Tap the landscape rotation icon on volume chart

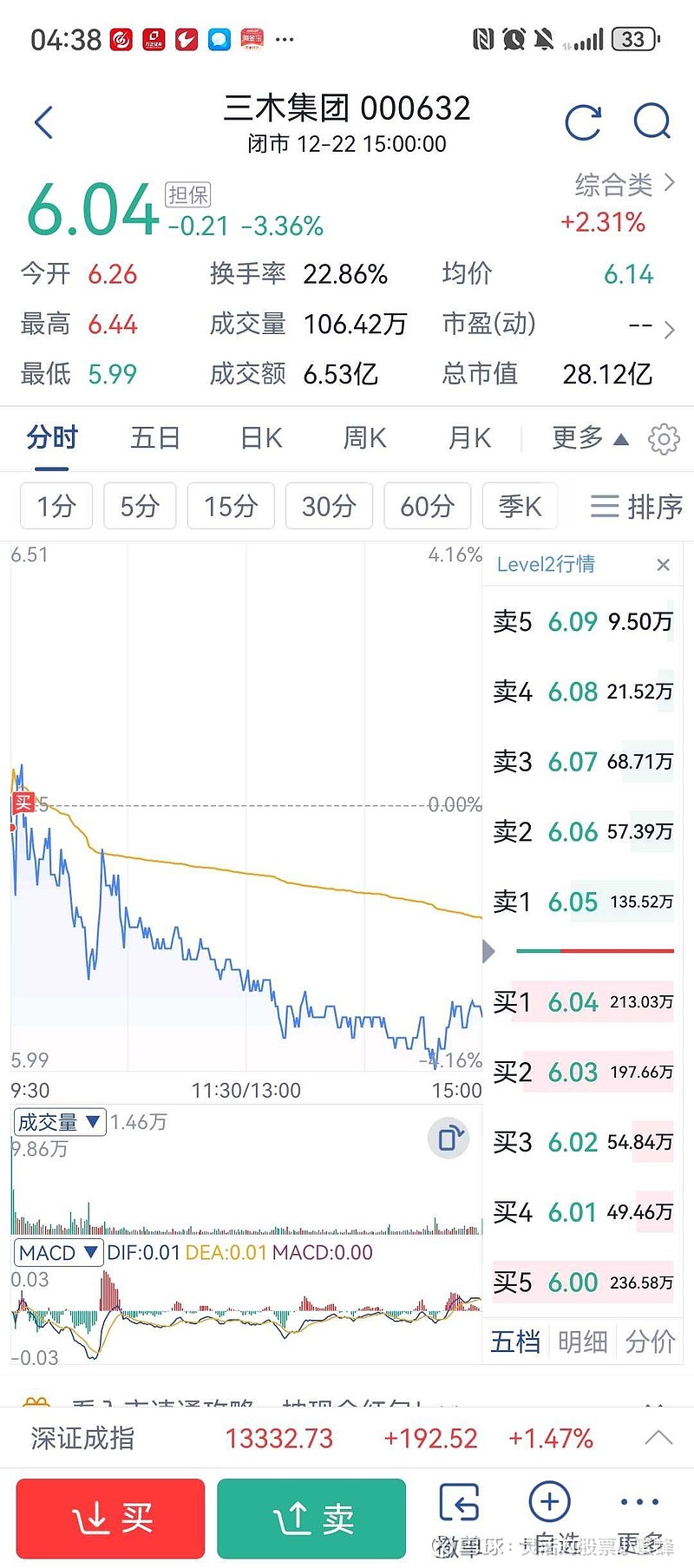pyautogui.click(x=448, y=1138)
